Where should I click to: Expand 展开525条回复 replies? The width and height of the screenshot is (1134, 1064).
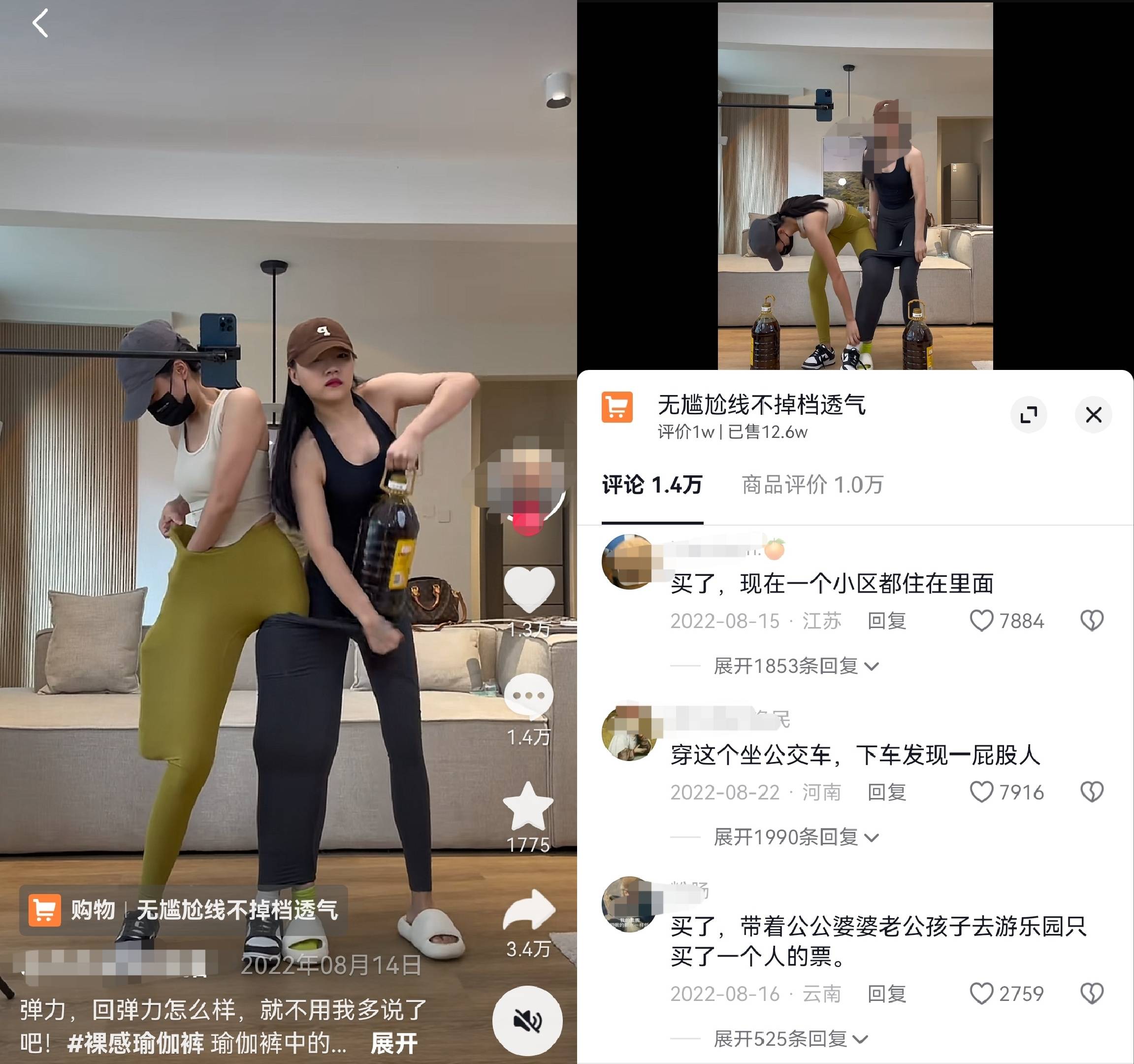click(790, 1038)
